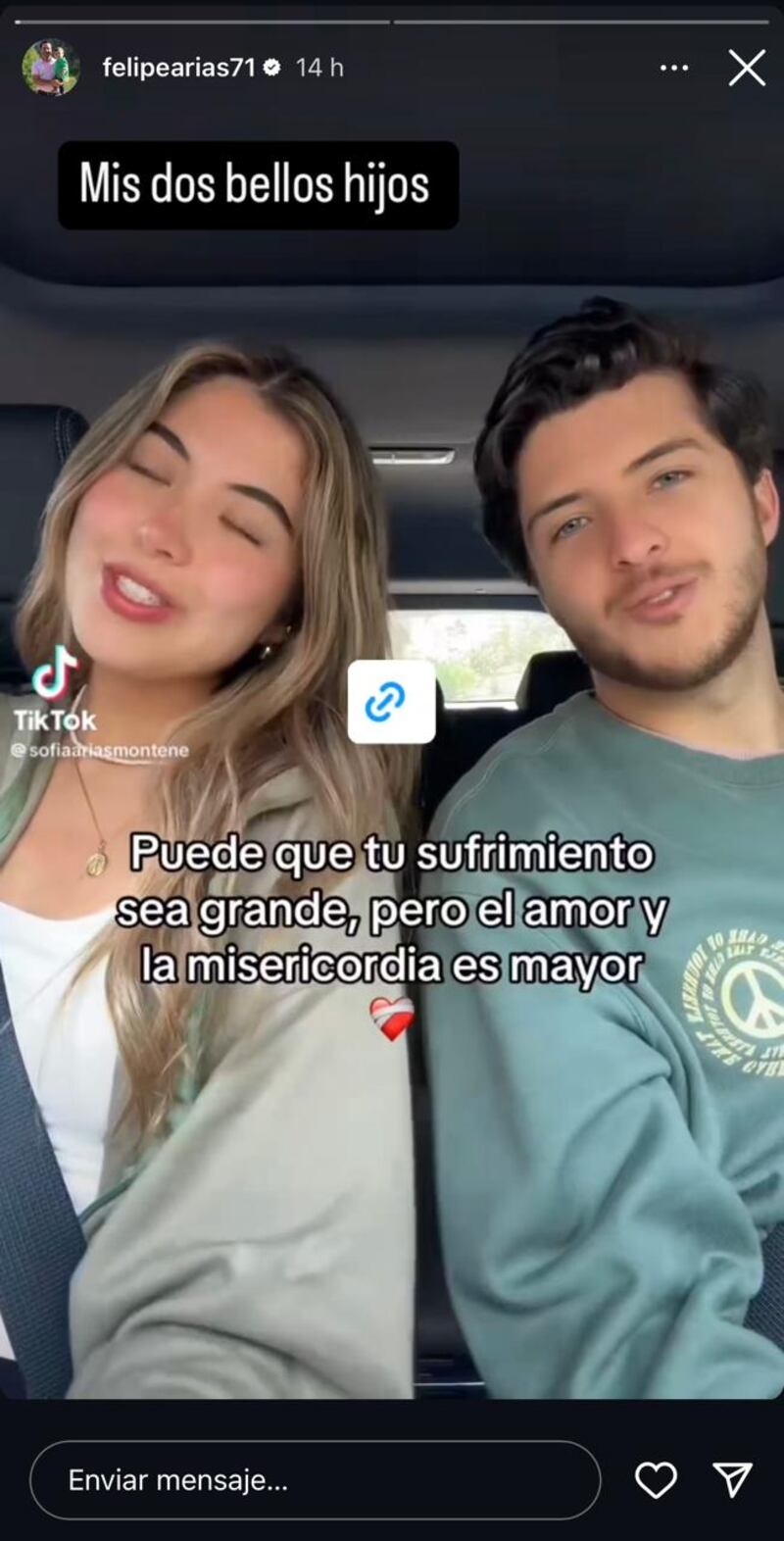Share the story via paper plane icon
The image size is (784, 1541).
[x=732, y=1480]
